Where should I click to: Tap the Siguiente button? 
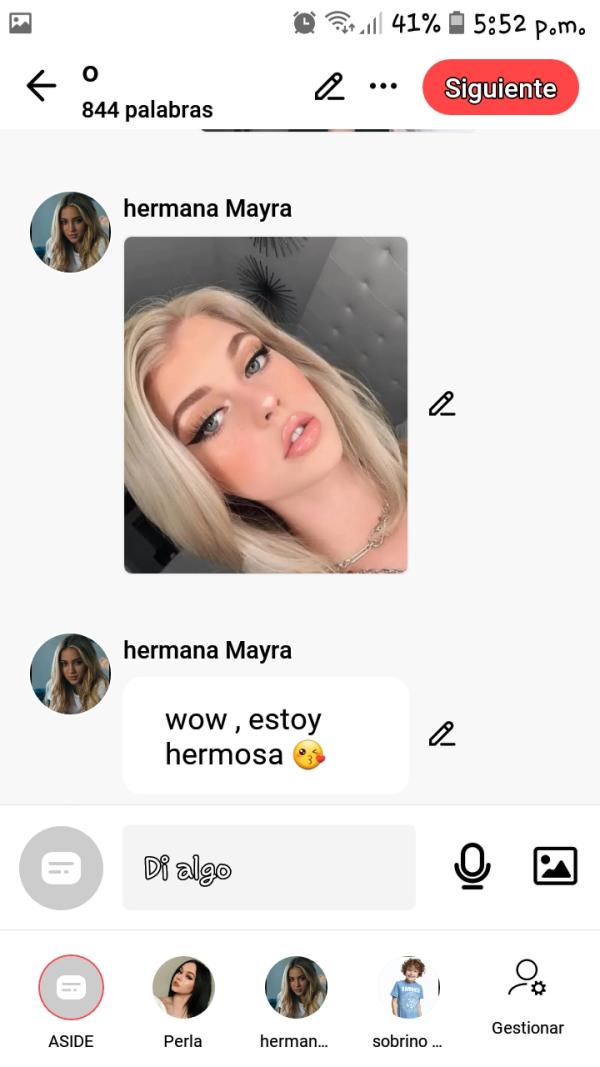(x=500, y=88)
